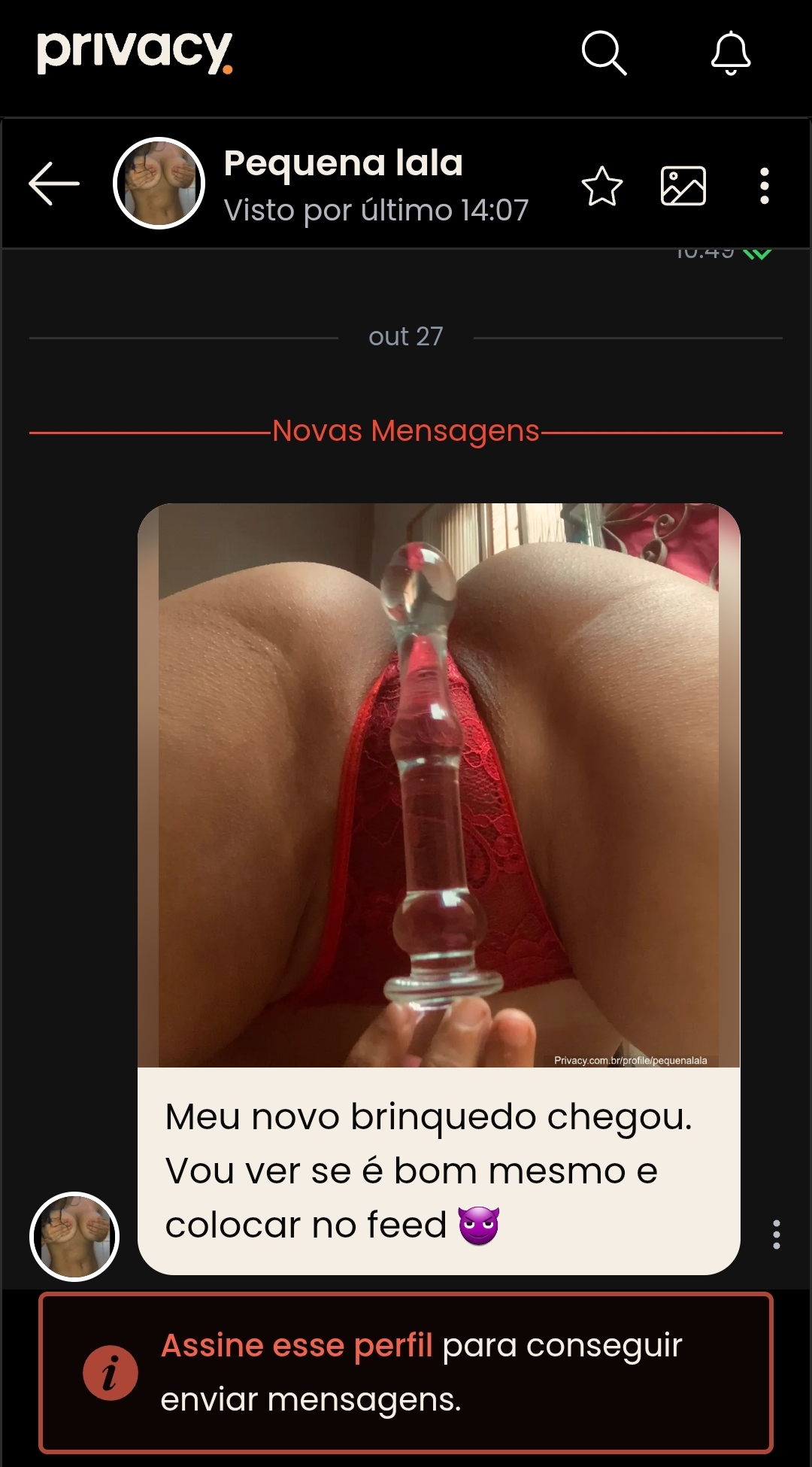This screenshot has height=1467, width=812.
Task: Toggle media view for this conversation
Action: (683, 185)
